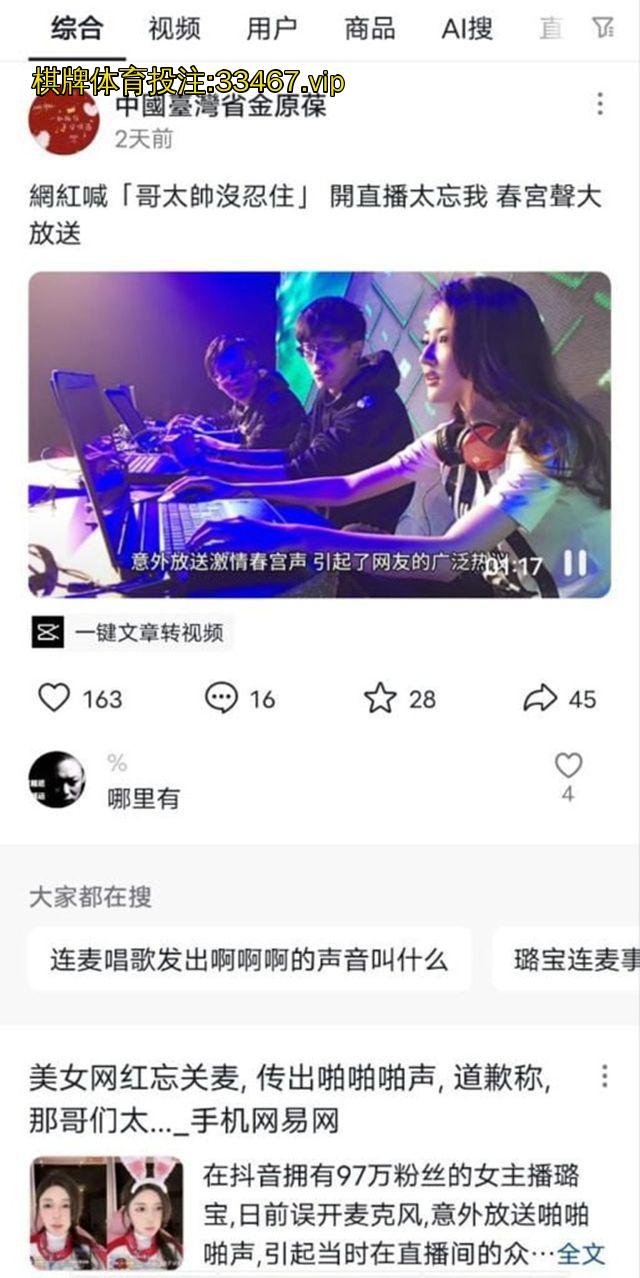Open overflow menu of 手机网易网 result

604,1076
